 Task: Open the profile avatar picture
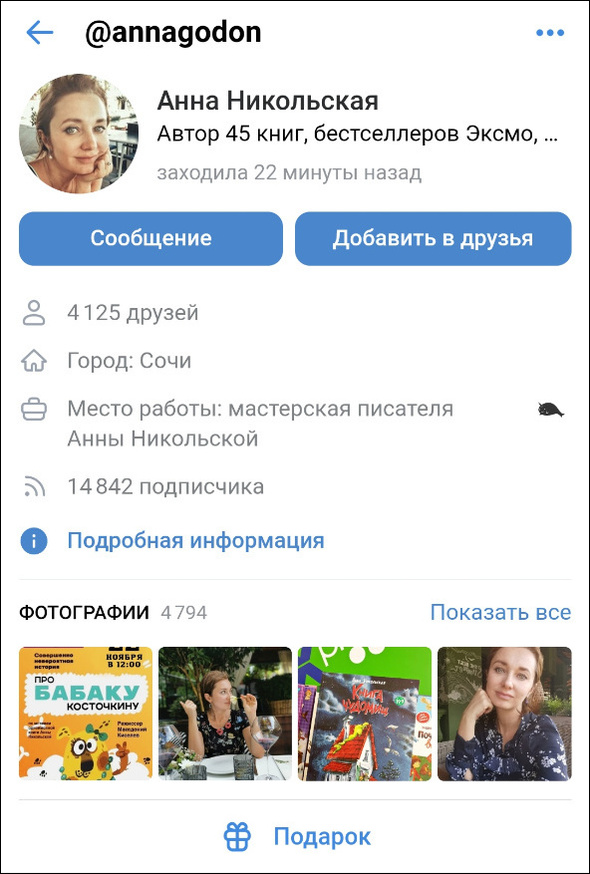(79, 134)
